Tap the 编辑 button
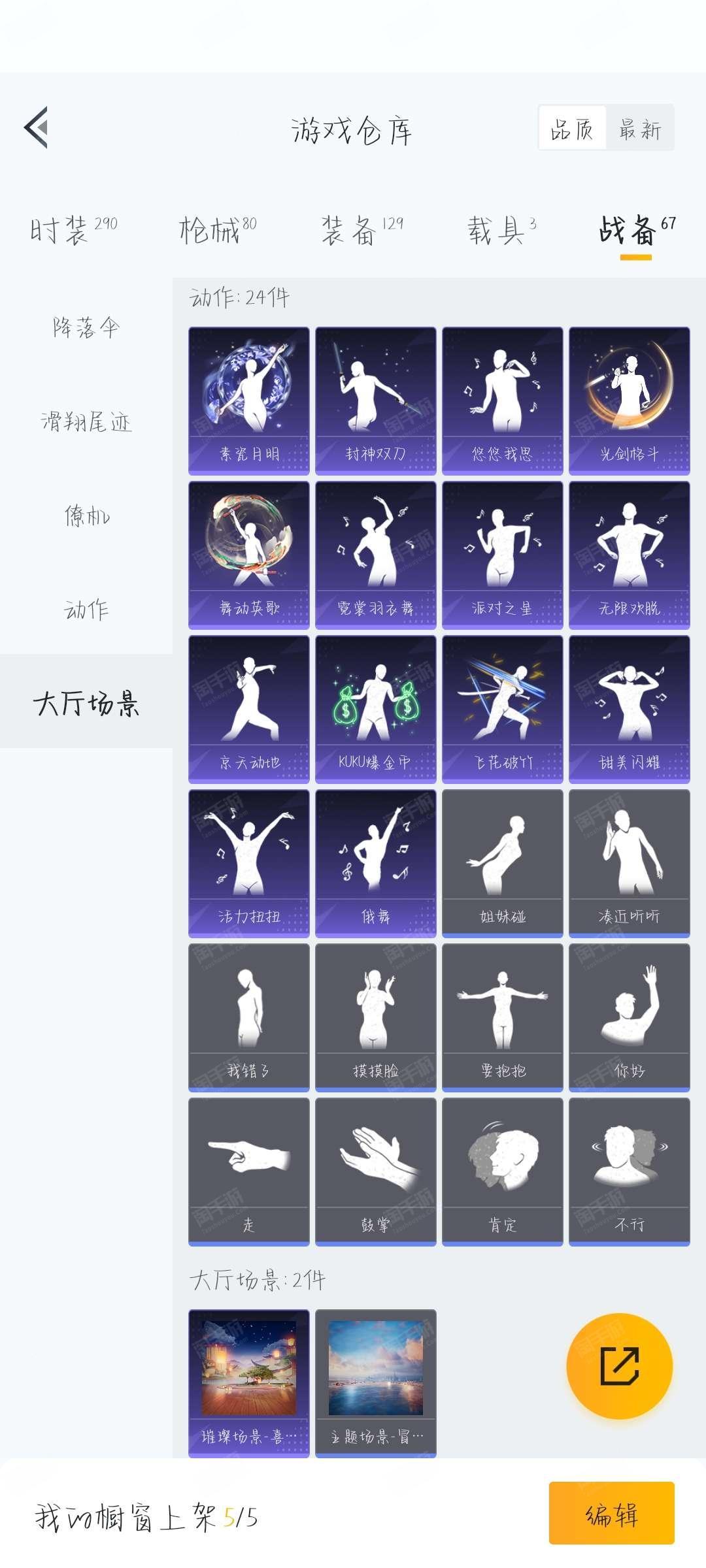 (612, 1513)
